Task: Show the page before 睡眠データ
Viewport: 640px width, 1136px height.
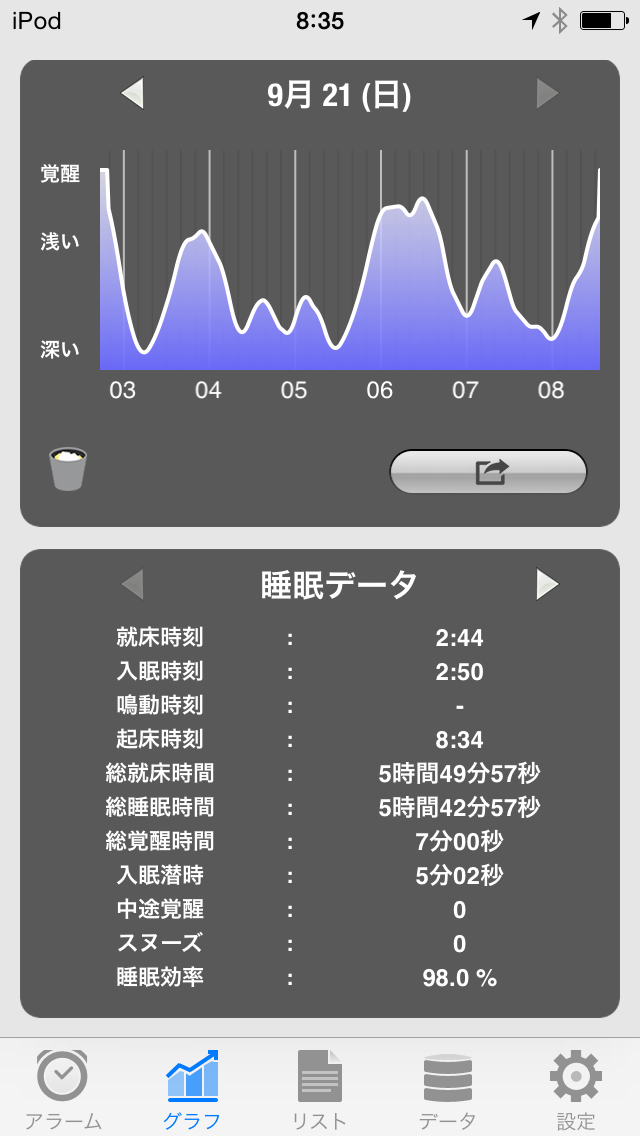Action: tap(132, 584)
